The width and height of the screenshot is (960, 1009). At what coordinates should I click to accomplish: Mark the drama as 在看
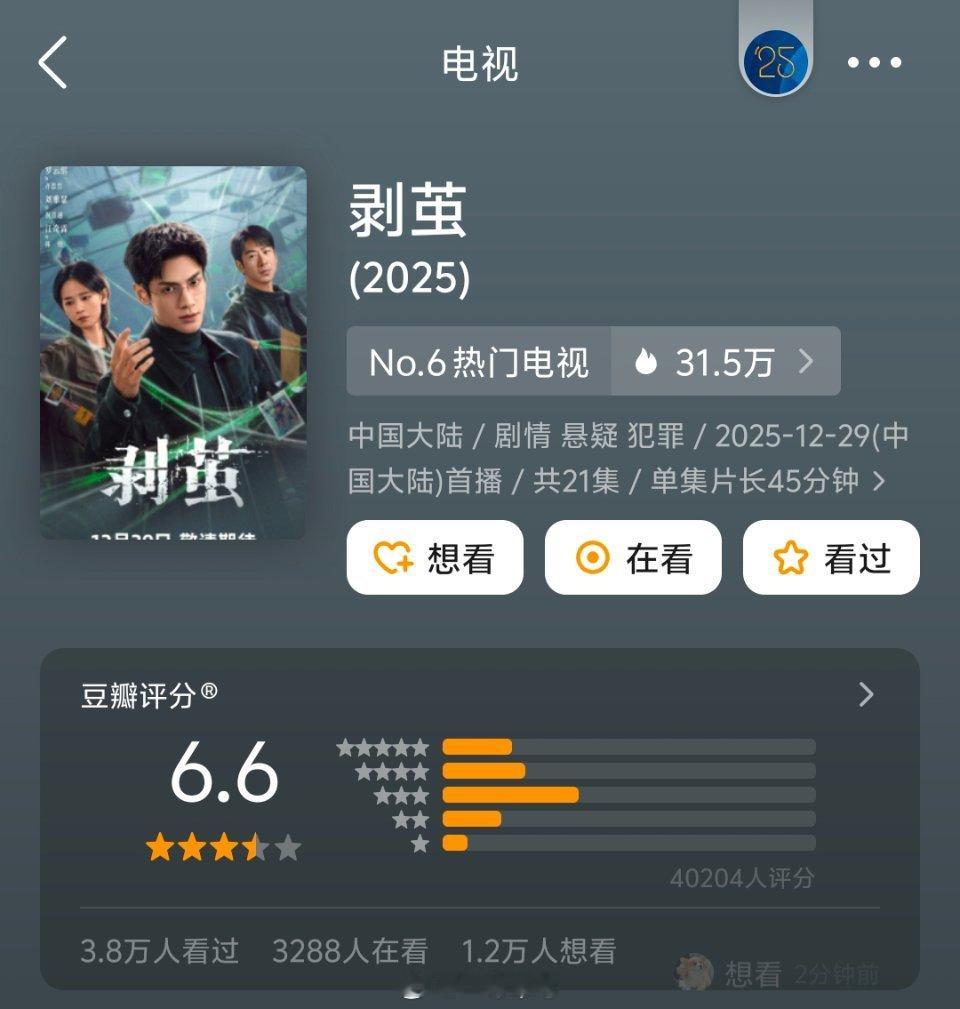click(x=633, y=558)
